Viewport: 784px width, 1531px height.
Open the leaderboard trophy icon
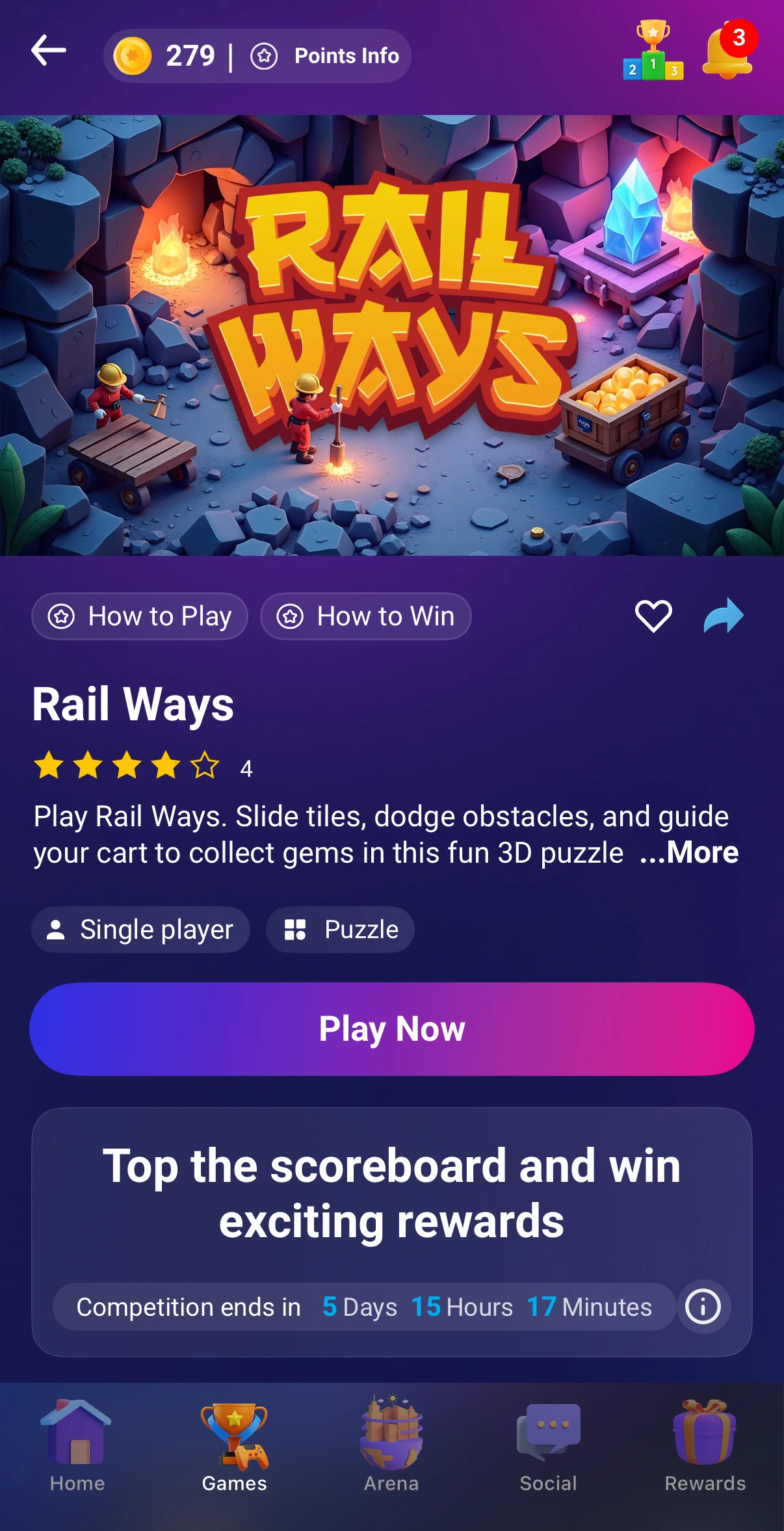(653, 51)
